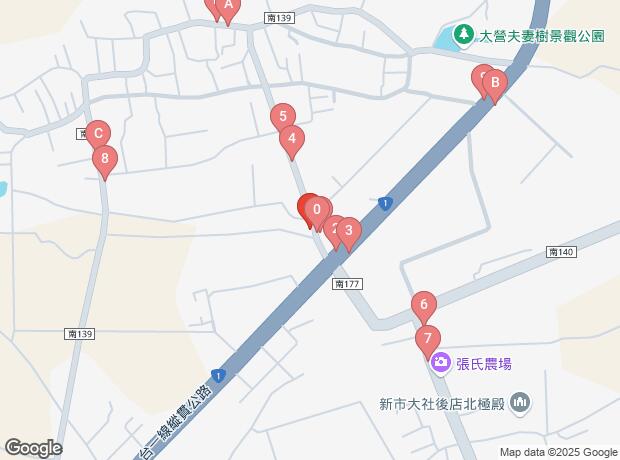Select marker number 5
Viewport: 620px width, 460px height.
pos(283,117)
